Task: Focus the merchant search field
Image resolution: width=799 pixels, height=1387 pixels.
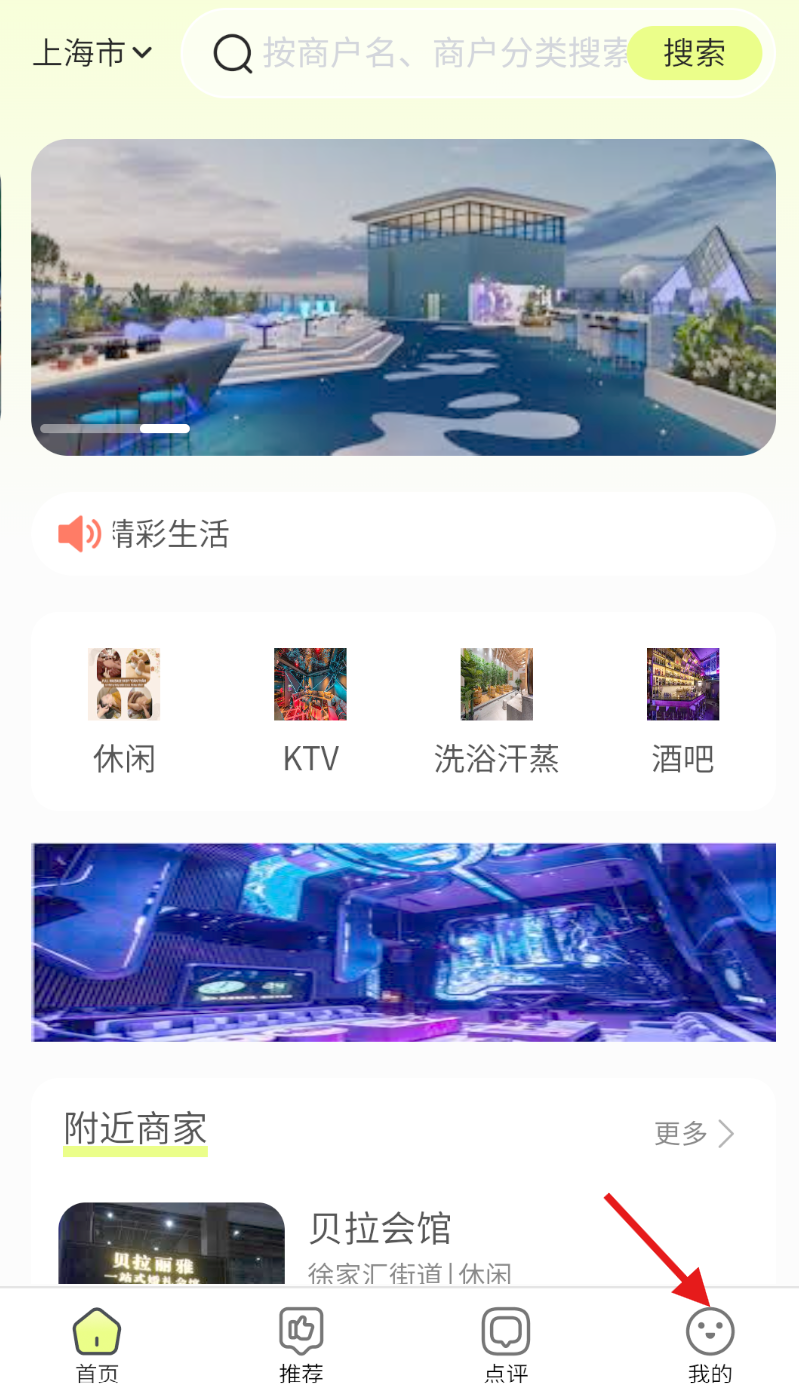Action: [440, 53]
